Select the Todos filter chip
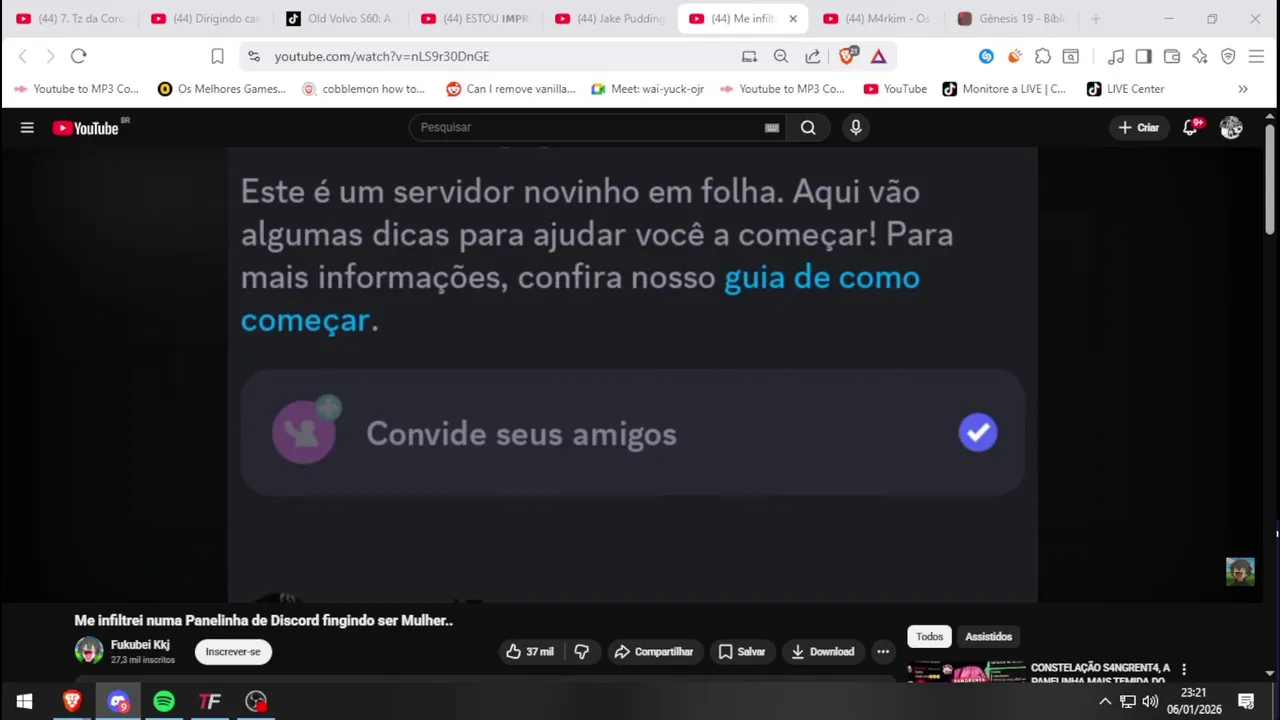This screenshot has height=720, width=1280. pos(929,637)
